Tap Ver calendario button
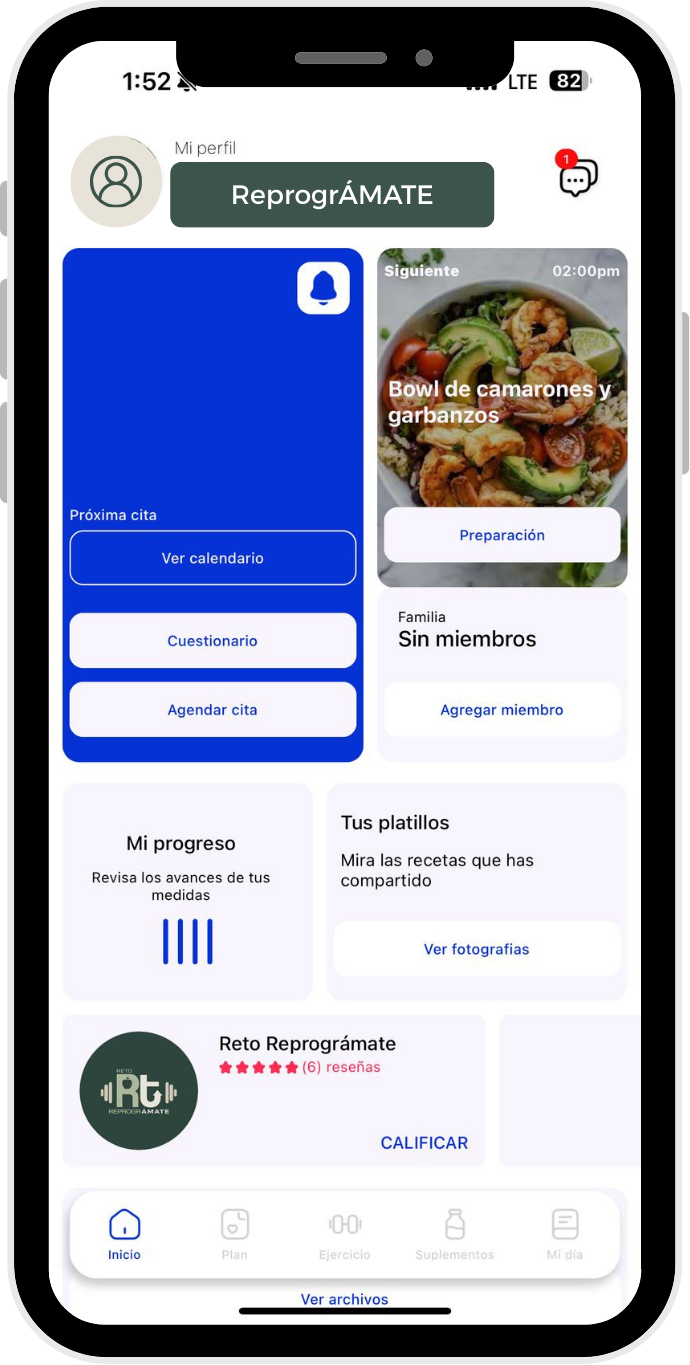This screenshot has height=1365, width=690. click(x=213, y=558)
